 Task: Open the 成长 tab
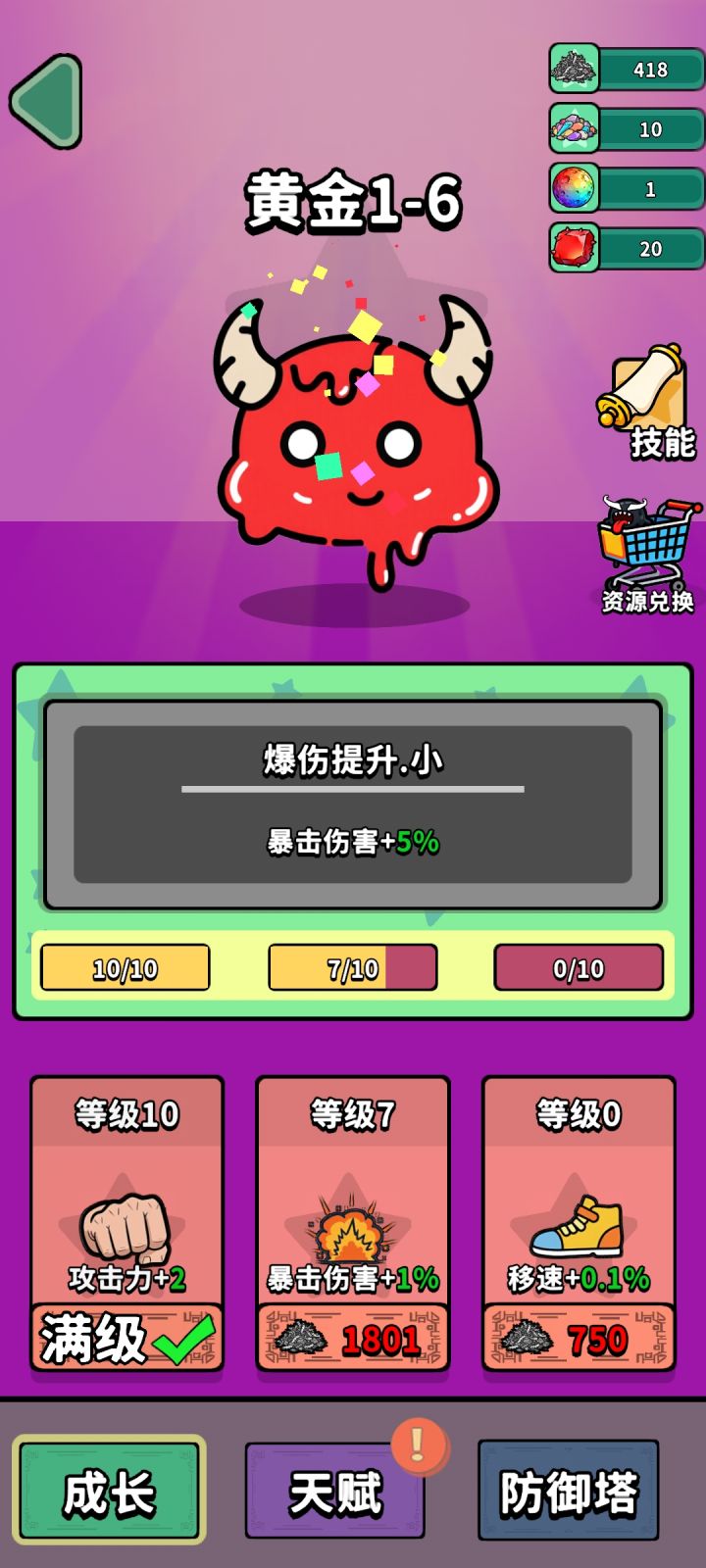pos(108,1493)
